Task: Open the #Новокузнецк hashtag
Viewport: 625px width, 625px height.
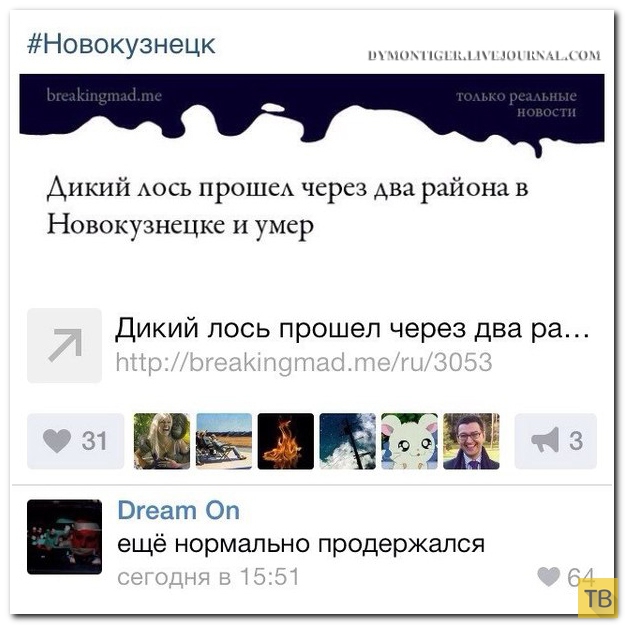Action: click(x=120, y=45)
